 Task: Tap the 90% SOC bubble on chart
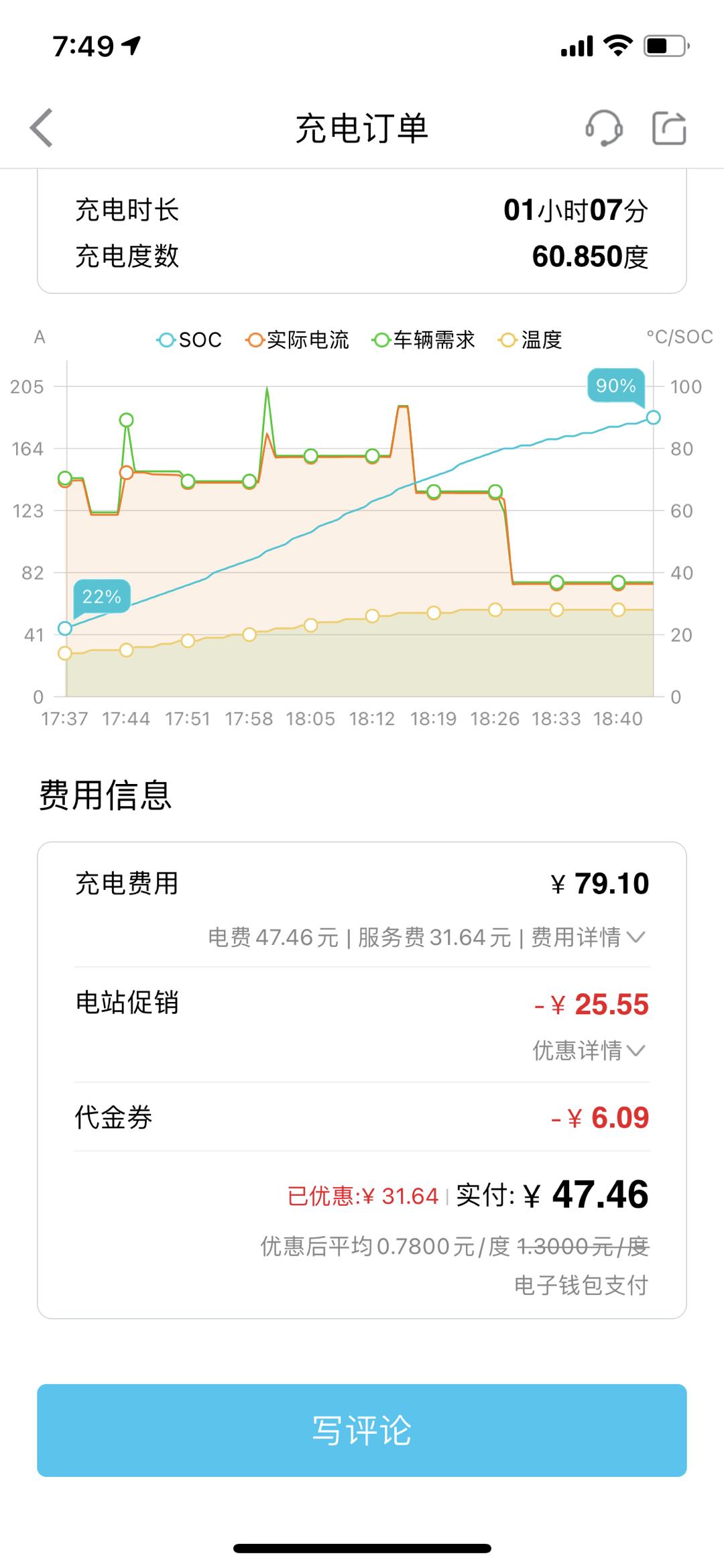click(615, 386)
